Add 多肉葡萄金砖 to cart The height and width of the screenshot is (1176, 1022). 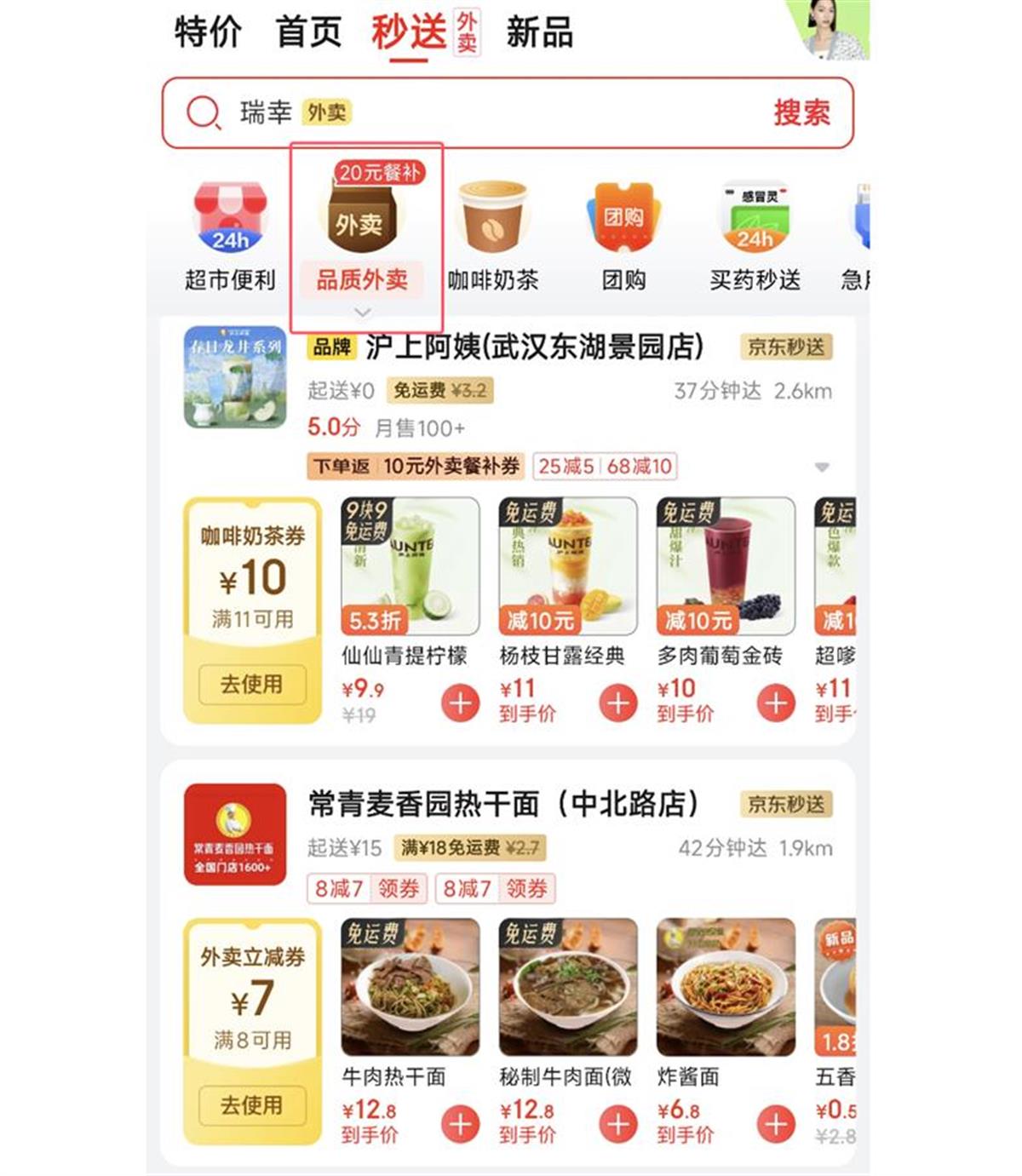pyautogui.click(x=776, y=703)
